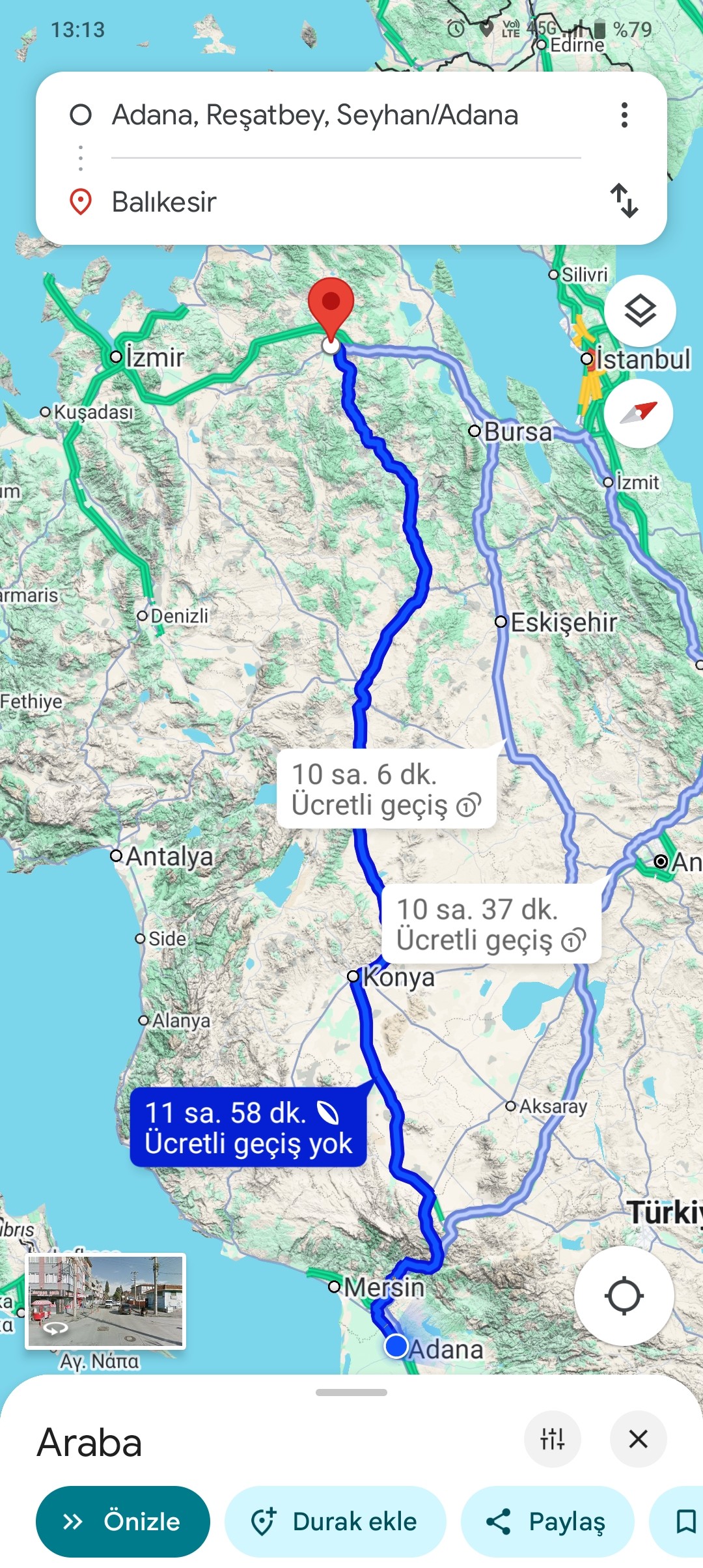Screen dimensions: 703x1568
Task: Tap the Önizle preview button
Action: 123,1521
